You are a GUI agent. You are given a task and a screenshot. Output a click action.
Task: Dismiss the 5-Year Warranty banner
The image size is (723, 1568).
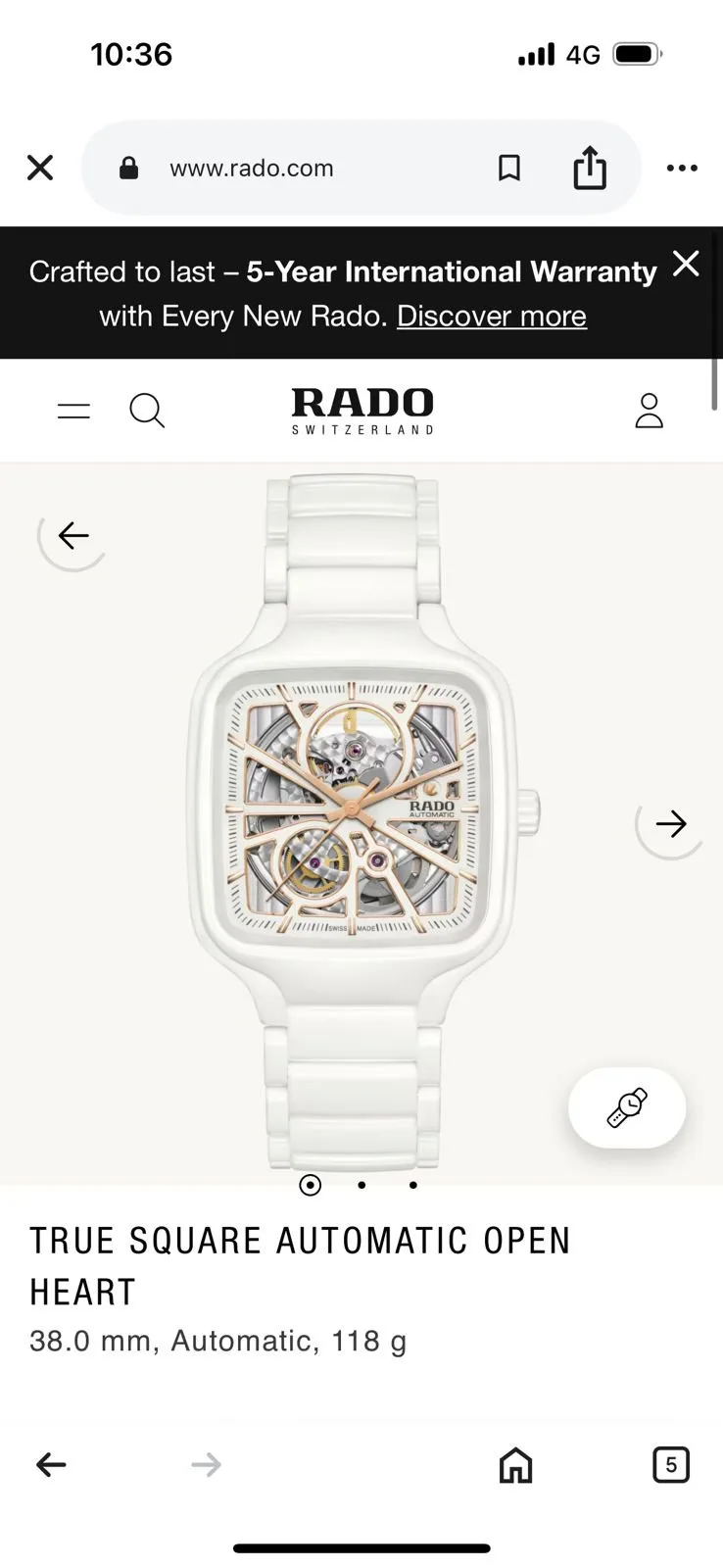686,264
